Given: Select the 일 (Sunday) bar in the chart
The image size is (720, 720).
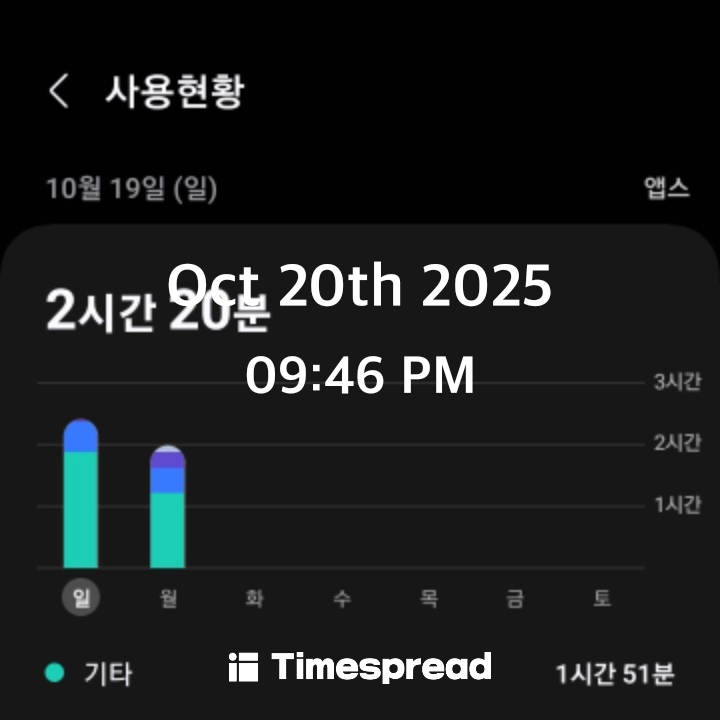Looking at the screenshot, I should [81, 495].
